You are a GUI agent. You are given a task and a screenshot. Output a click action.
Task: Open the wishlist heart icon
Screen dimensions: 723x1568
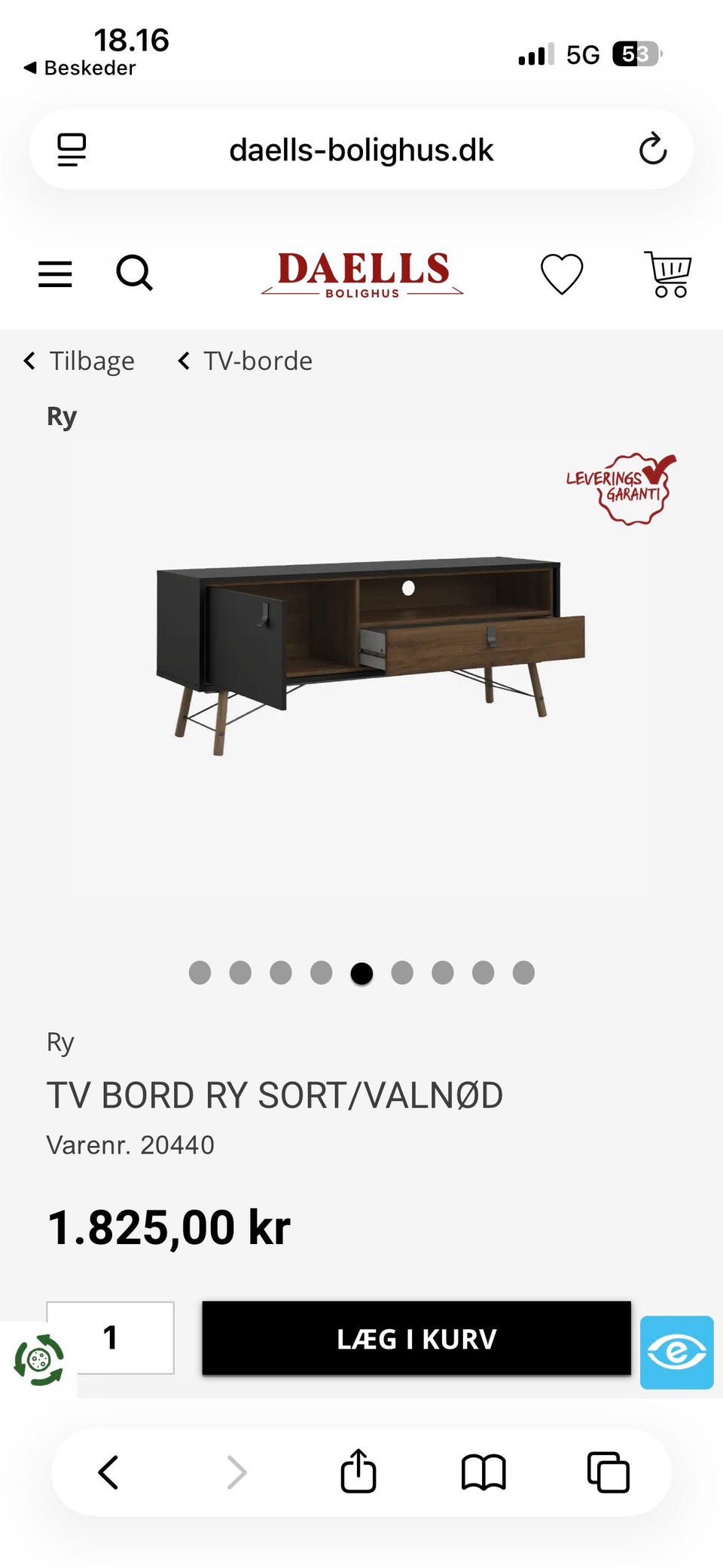pos(562,274)
